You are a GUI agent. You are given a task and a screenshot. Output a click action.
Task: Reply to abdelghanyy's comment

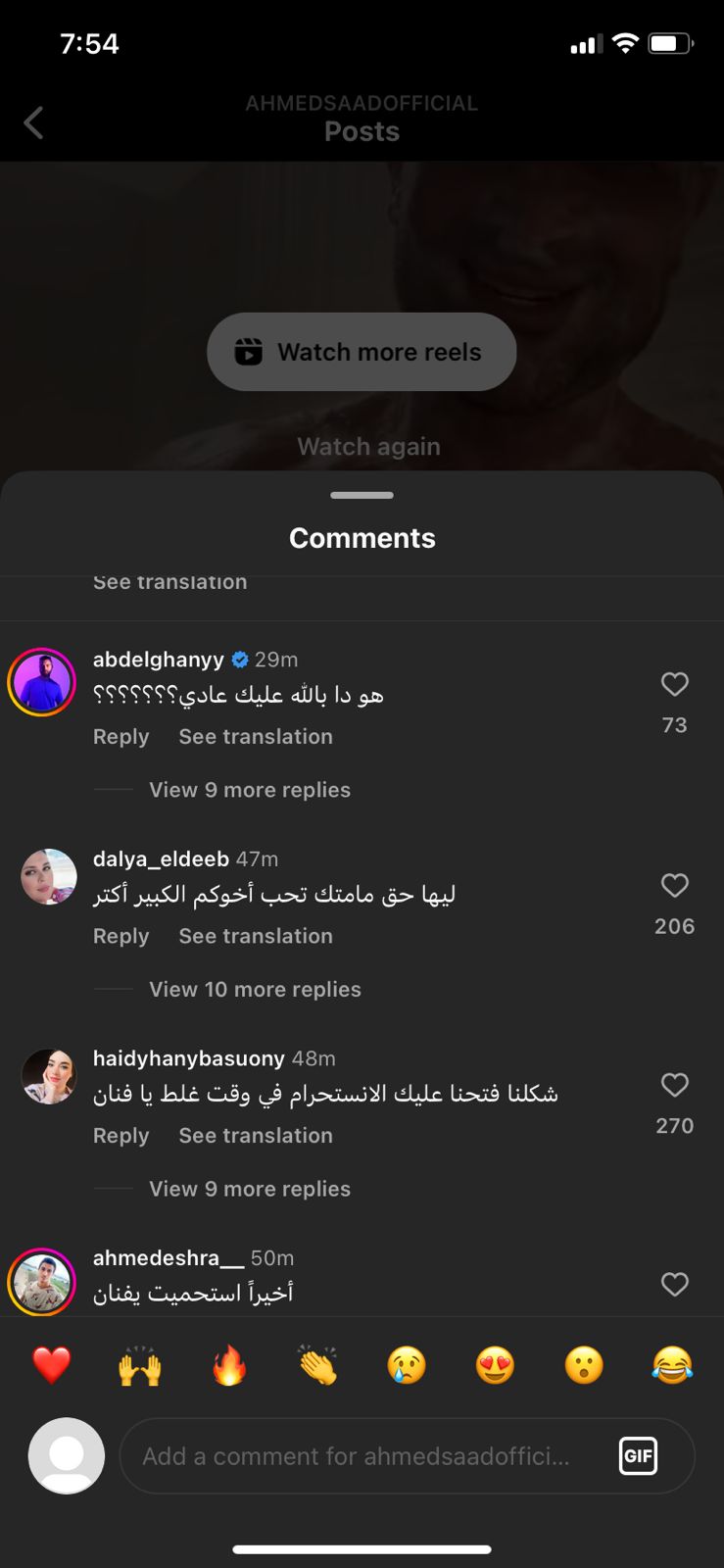pos(121,737)
